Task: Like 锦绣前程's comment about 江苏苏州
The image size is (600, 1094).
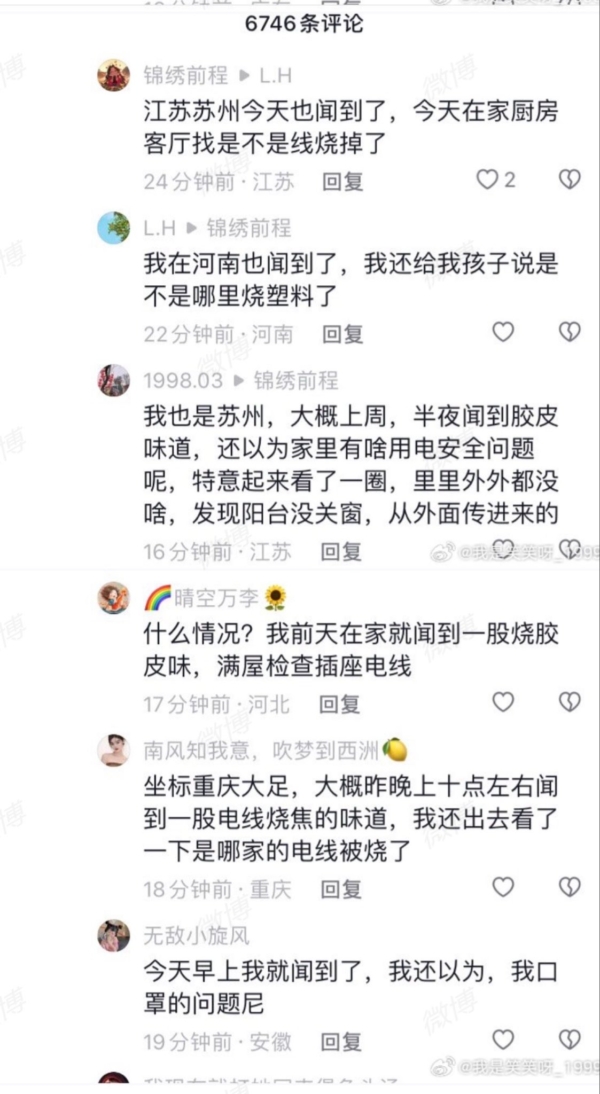Action: (488, 180)
